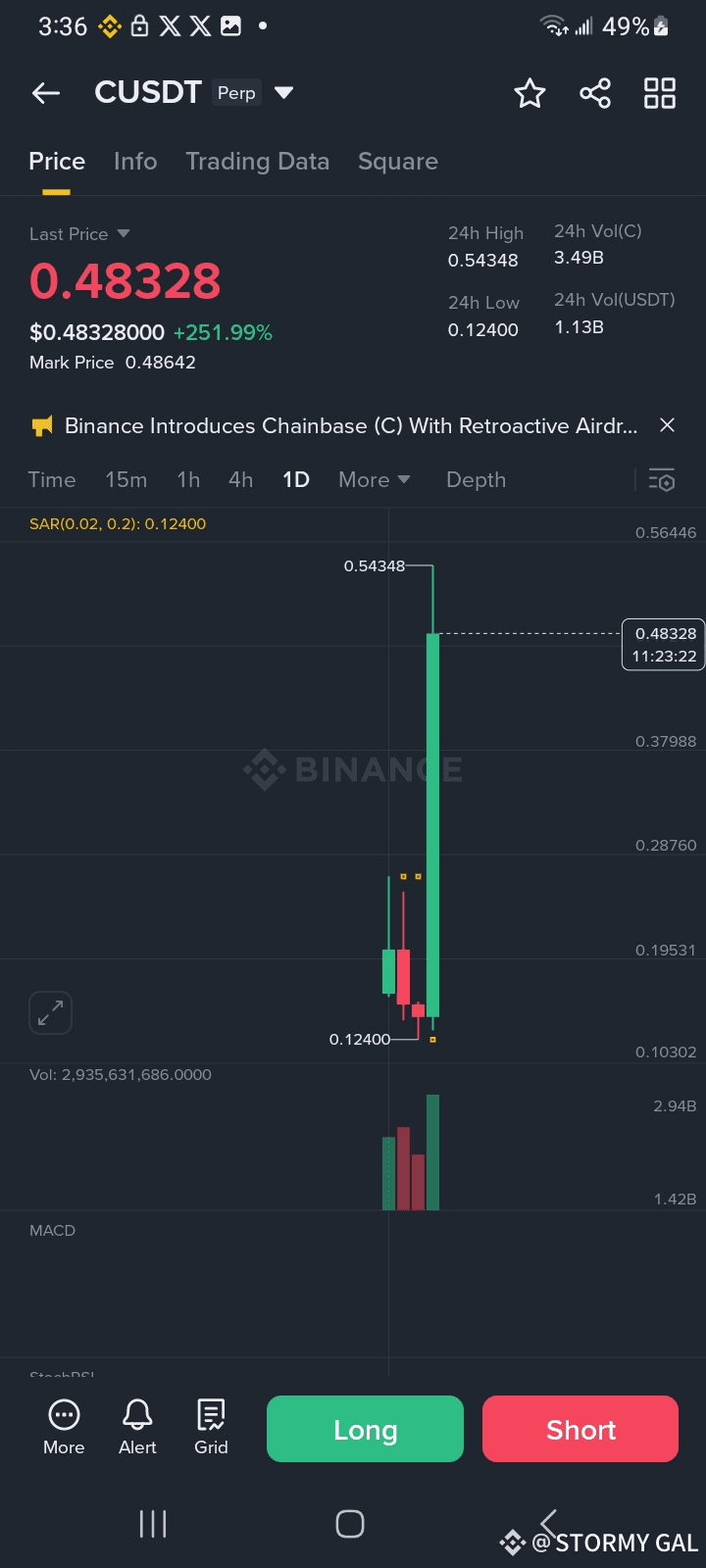The image size is (706, 1568).
Task: Expand the chart to fullscreen
Action: pos(51,1012)
